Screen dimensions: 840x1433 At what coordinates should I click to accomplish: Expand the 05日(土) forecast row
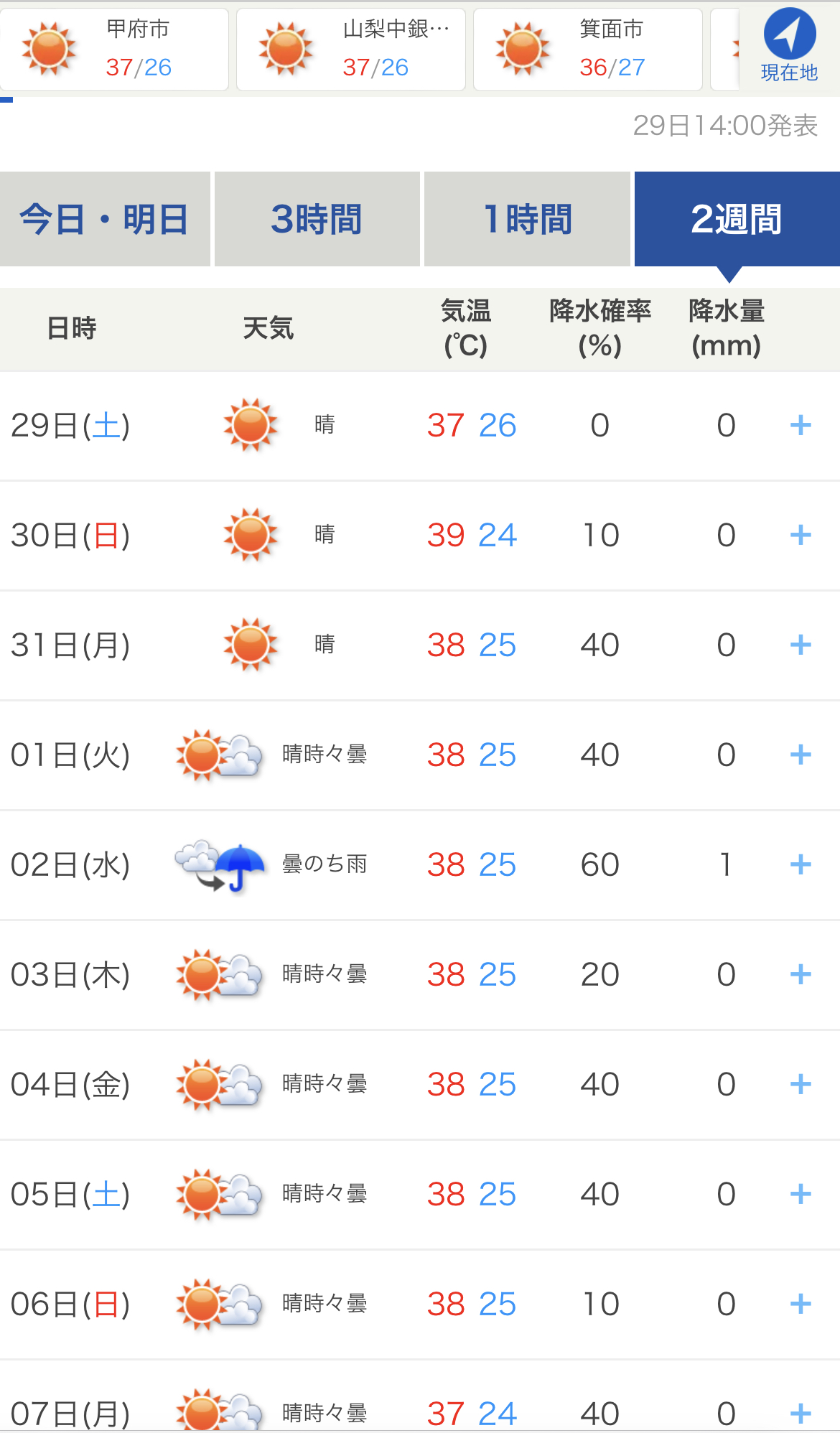click(x=801, y=1194)
